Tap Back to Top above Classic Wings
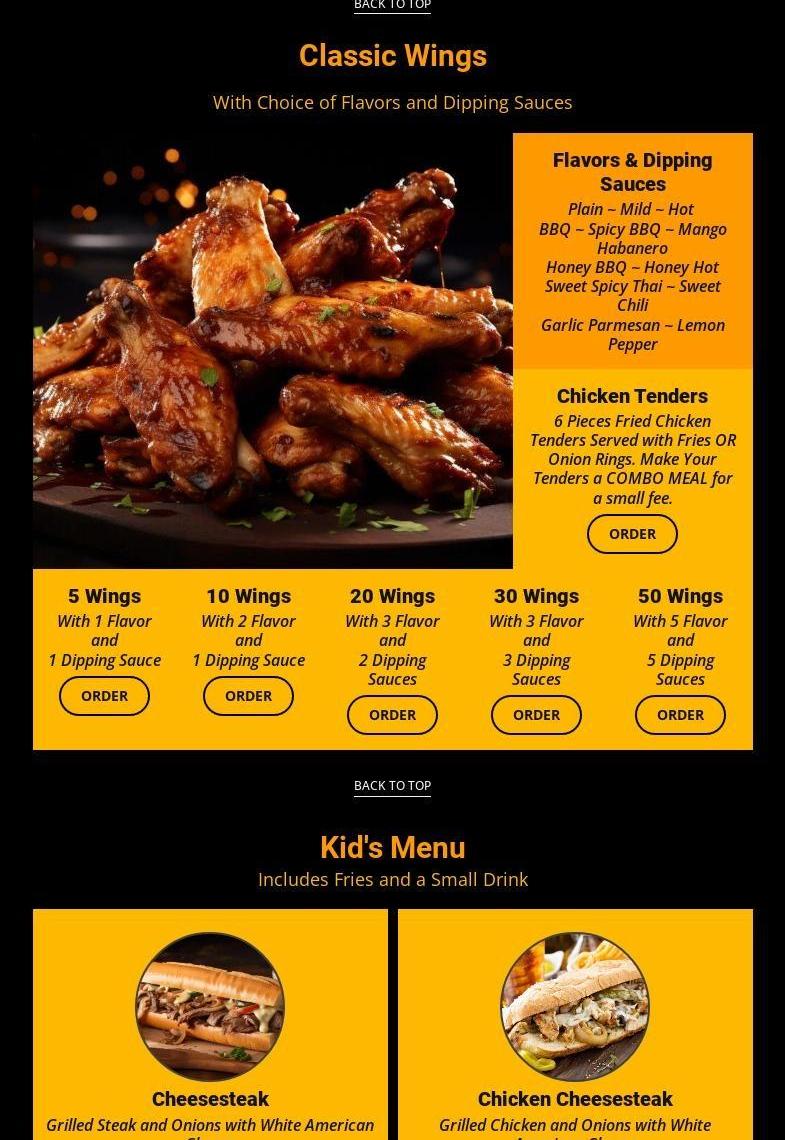The height and width of the screenshot is (1140, 785). pyautogui.click(x=392, y=5)
